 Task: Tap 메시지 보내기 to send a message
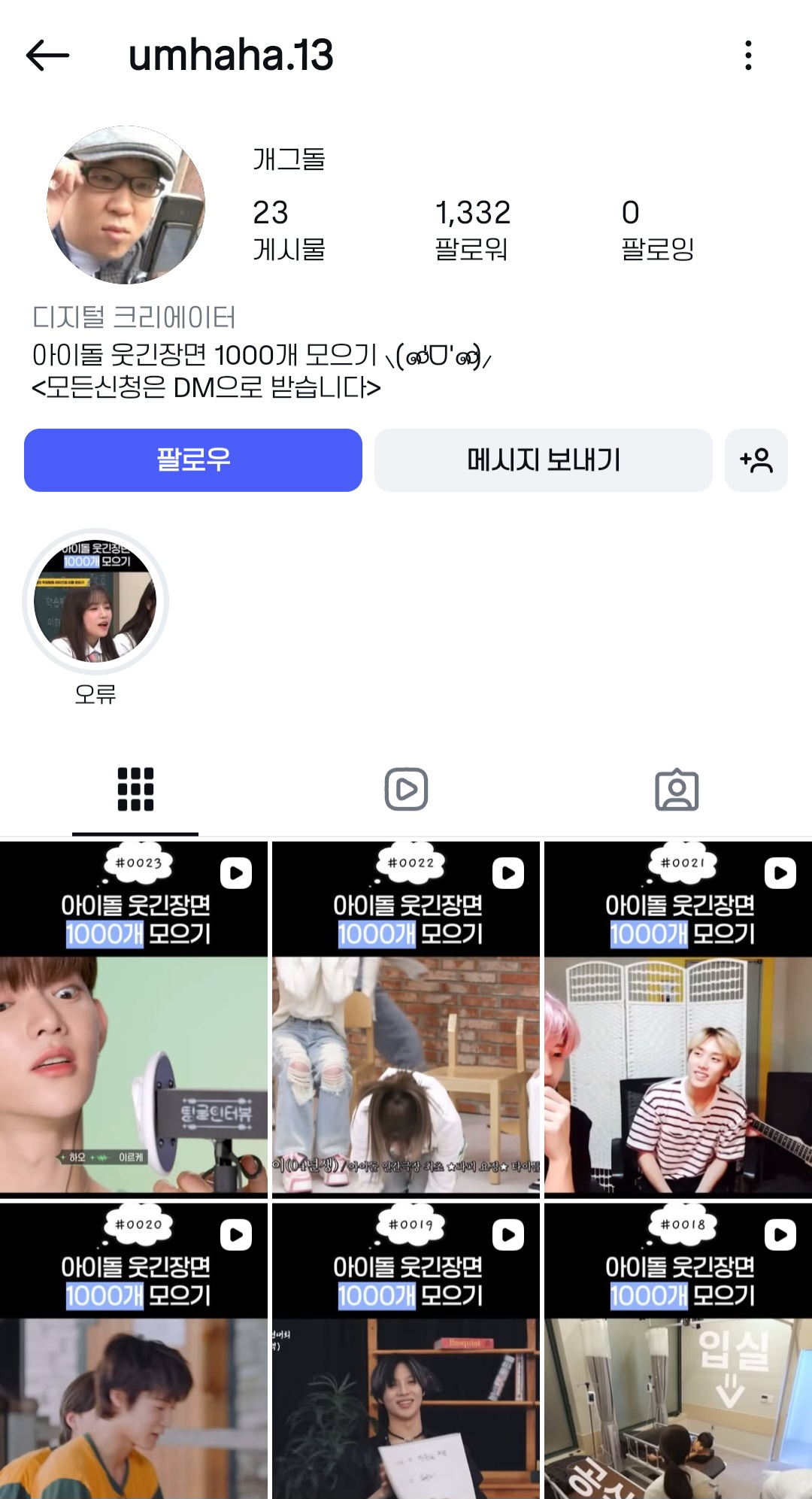543,460
